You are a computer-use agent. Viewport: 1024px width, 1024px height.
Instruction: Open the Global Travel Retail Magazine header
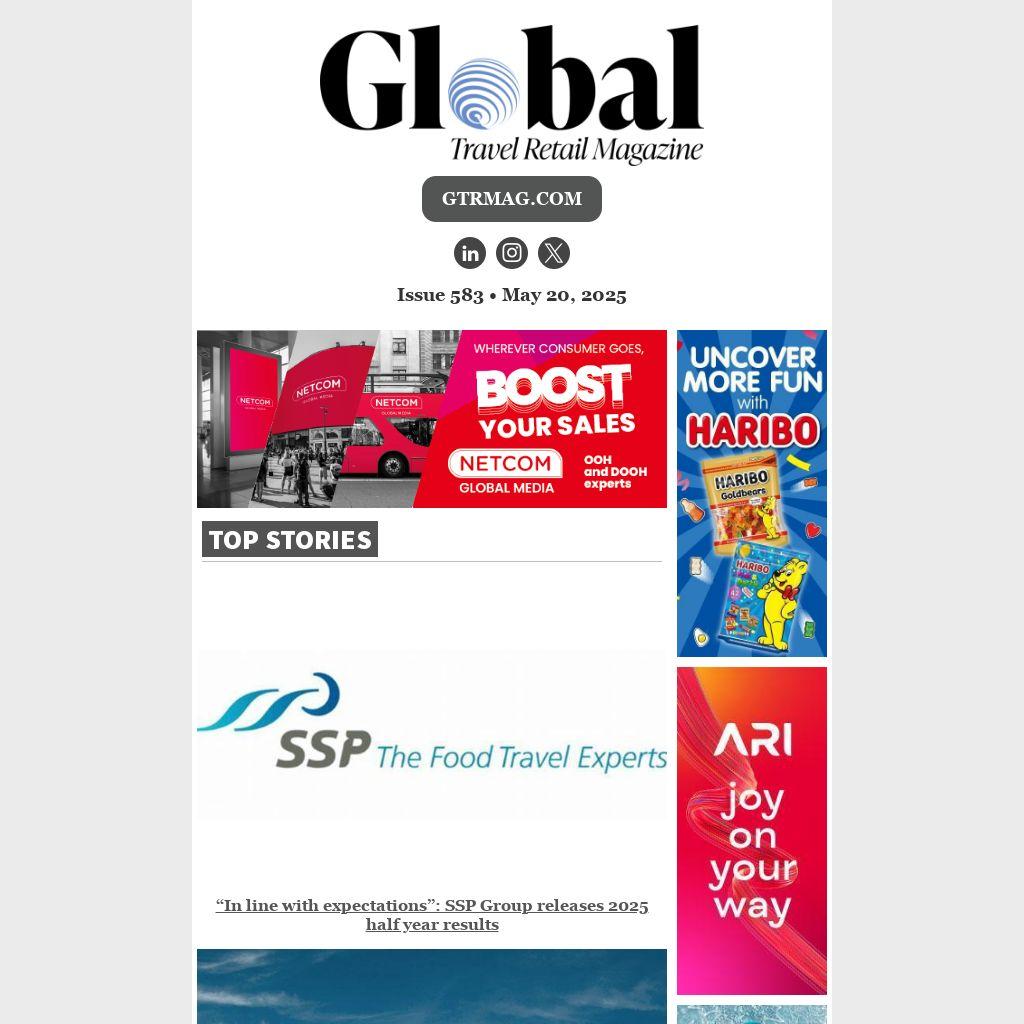[x=511, y=95]
